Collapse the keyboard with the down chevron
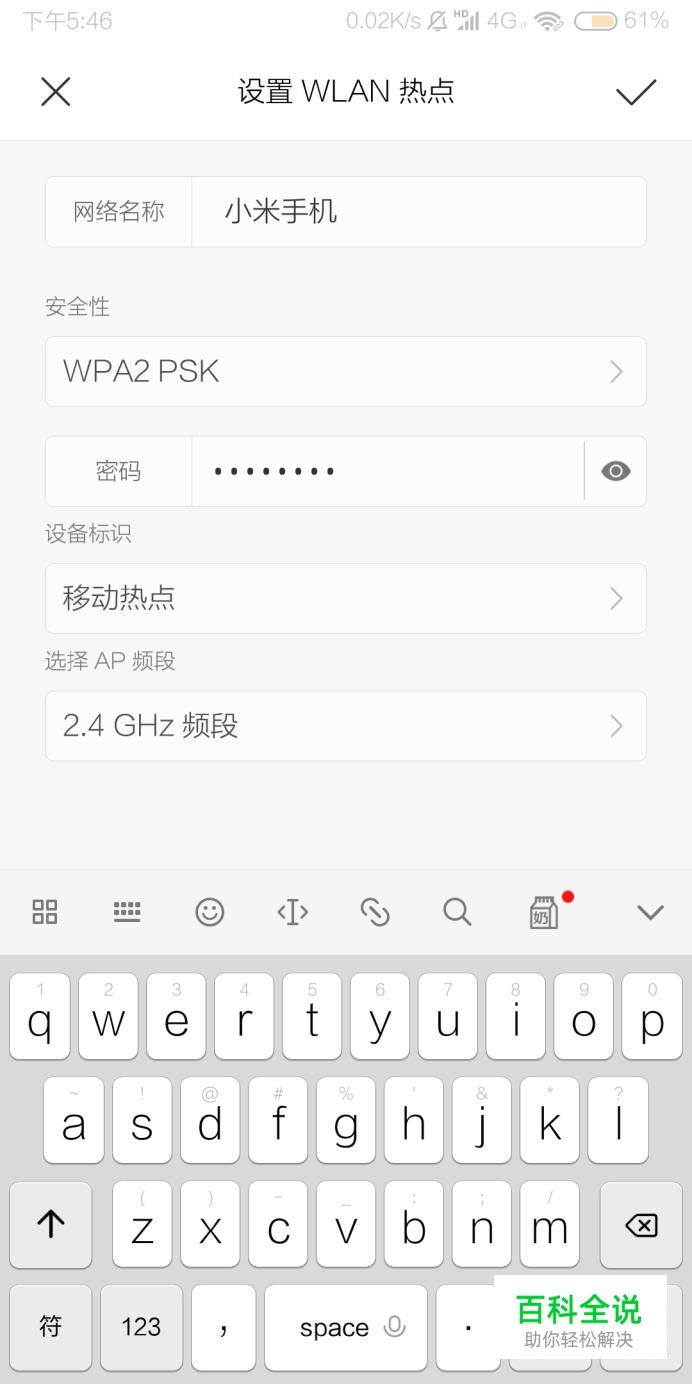The image size is (692, 1384). tap(651, 912)
